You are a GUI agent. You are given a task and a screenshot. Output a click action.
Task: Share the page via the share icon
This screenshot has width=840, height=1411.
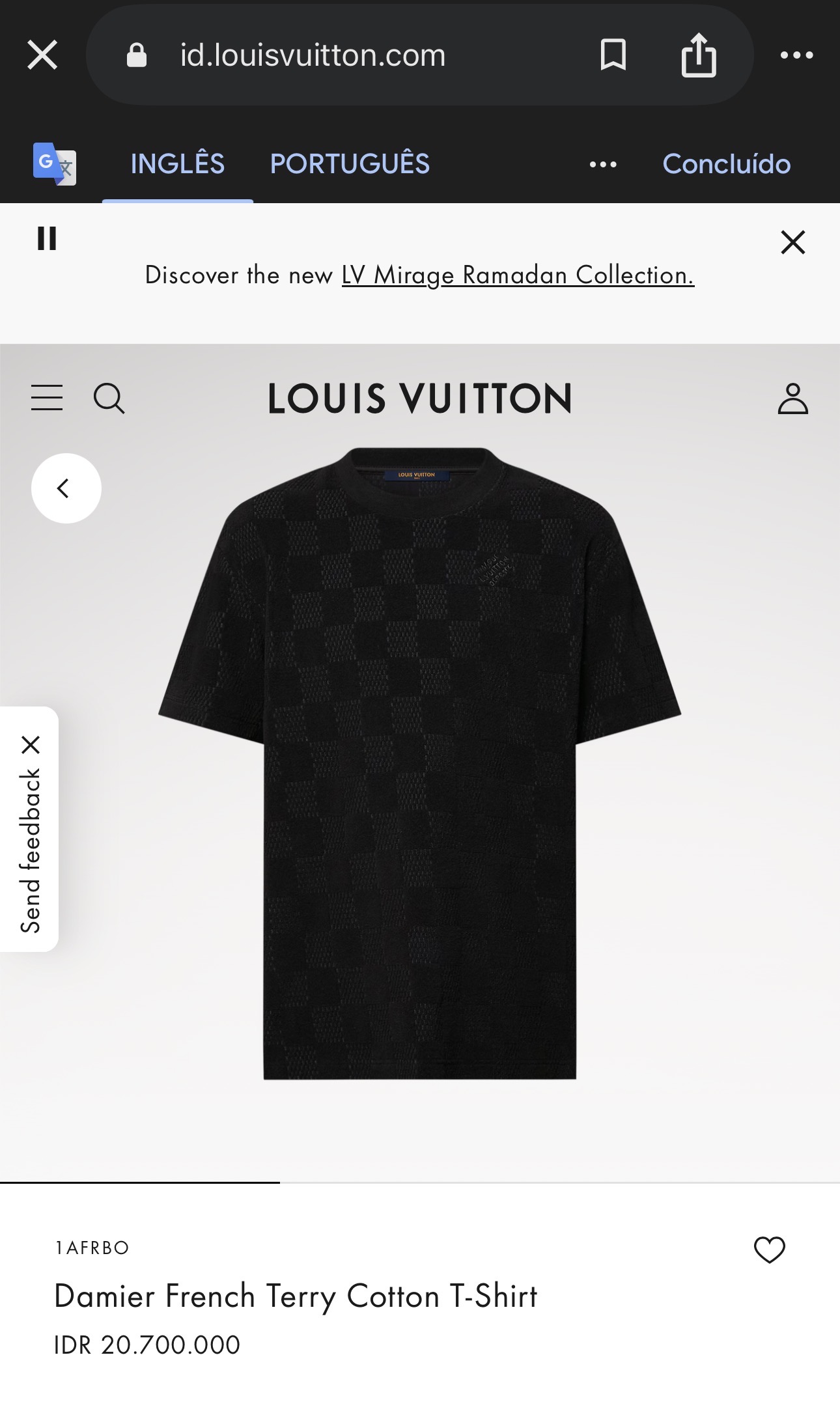(x=699, y=55)
